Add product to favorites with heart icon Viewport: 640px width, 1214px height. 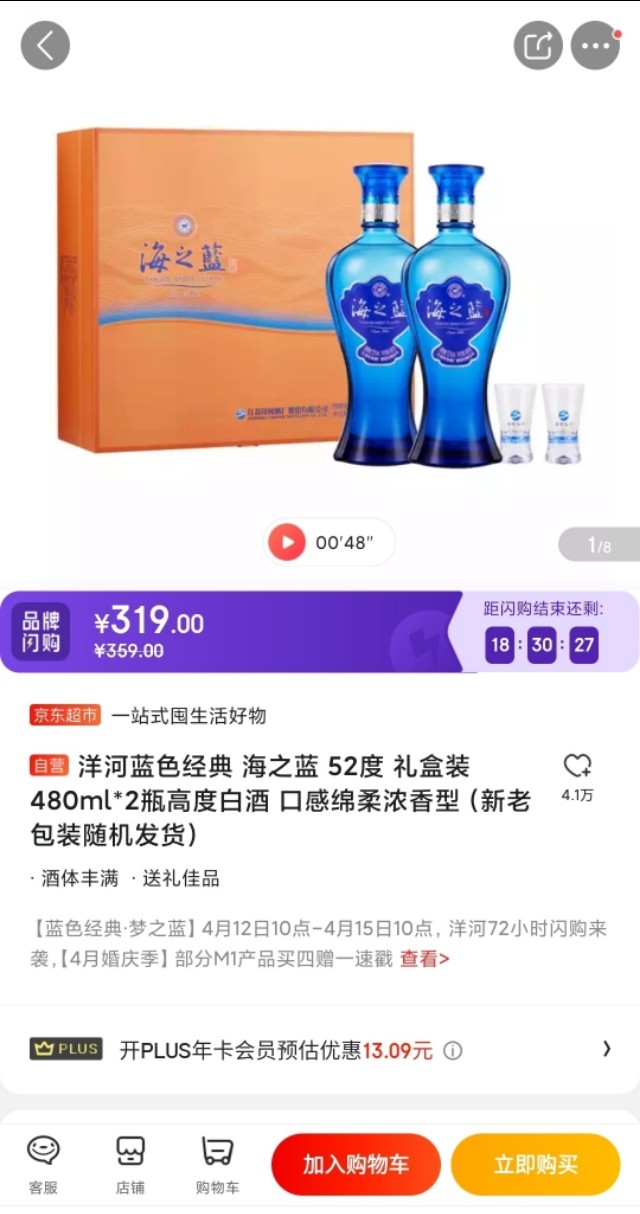tap(577, 767)
